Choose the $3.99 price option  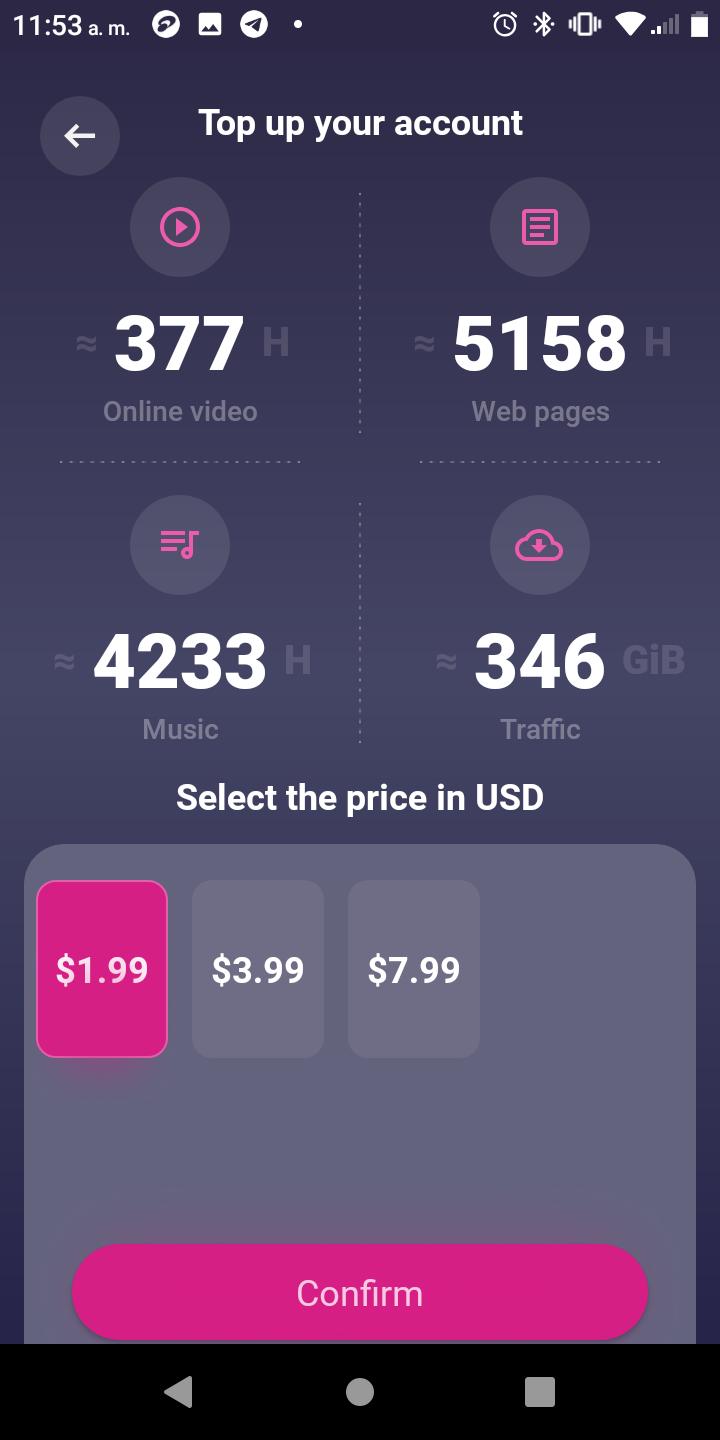(x=258, y=969)
